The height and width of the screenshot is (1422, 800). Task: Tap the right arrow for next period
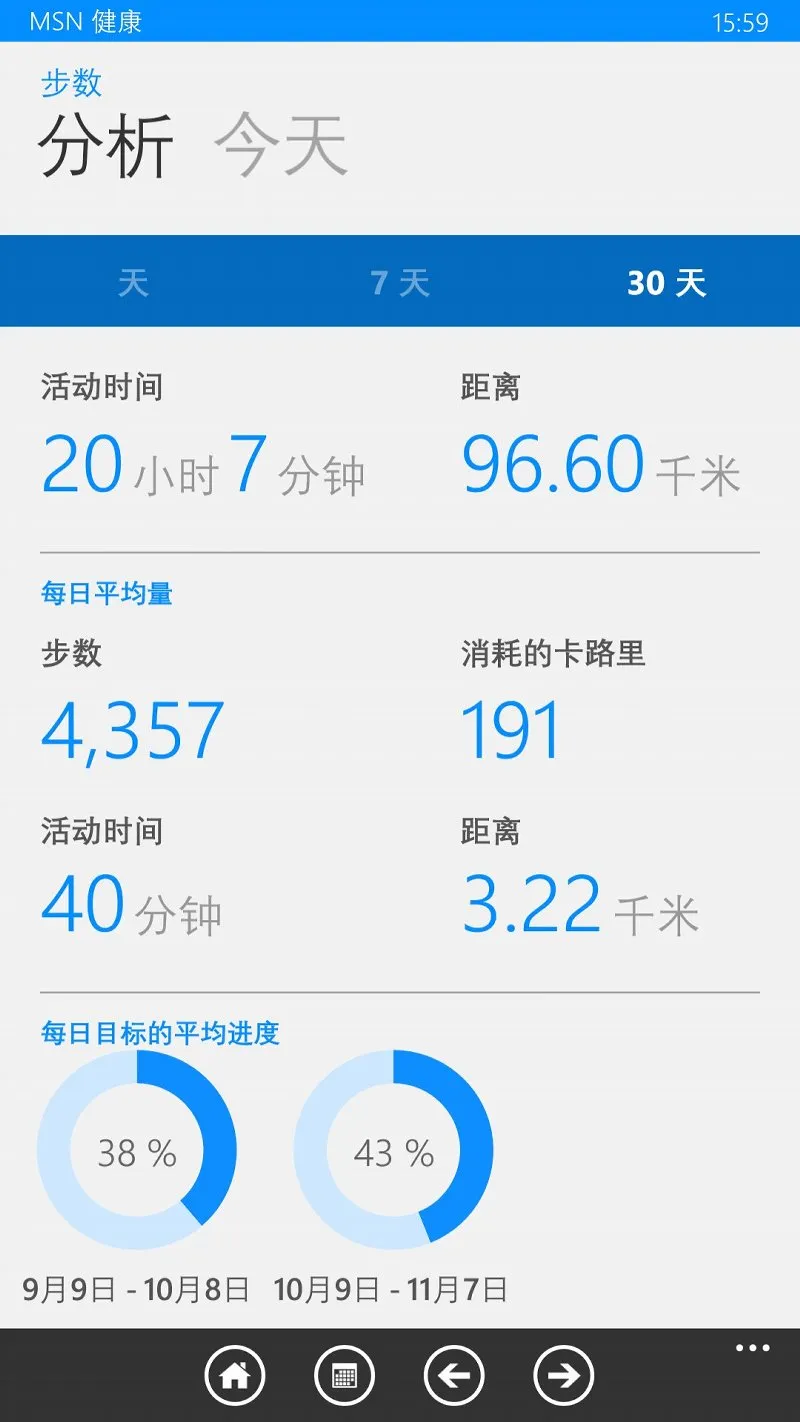click(564, 1376)
